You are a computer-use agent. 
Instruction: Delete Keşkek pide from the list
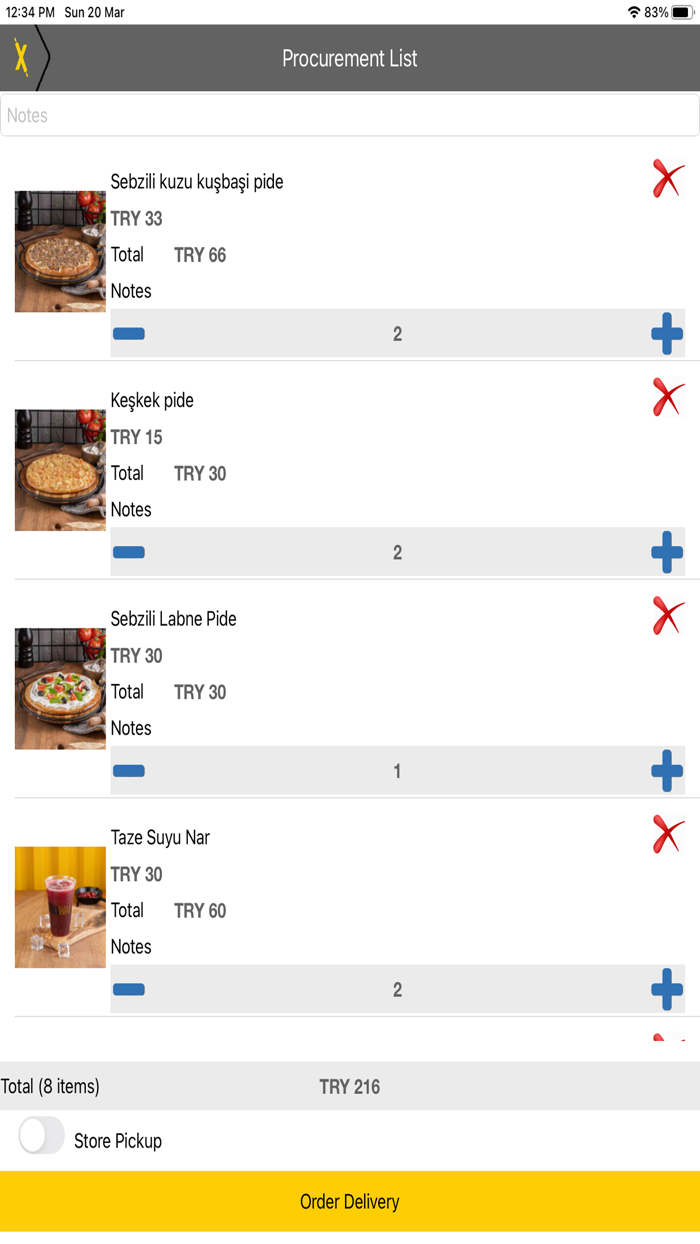coord(667,398)
